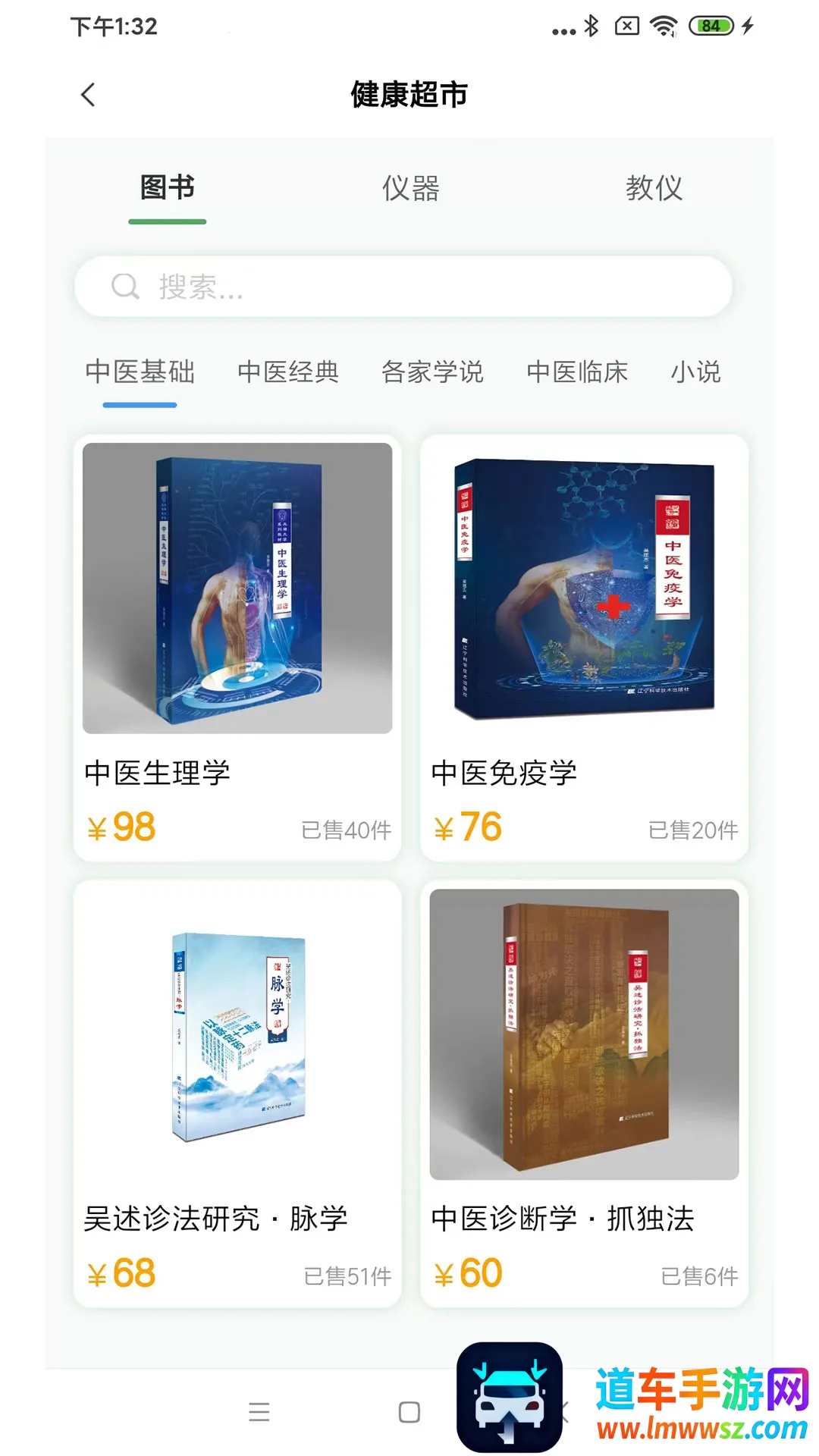The height and width of the screenshot is (1456, 819).
Task: Tap the 搜索 search box
Action: pyautogui.click(x=403, y=287)
